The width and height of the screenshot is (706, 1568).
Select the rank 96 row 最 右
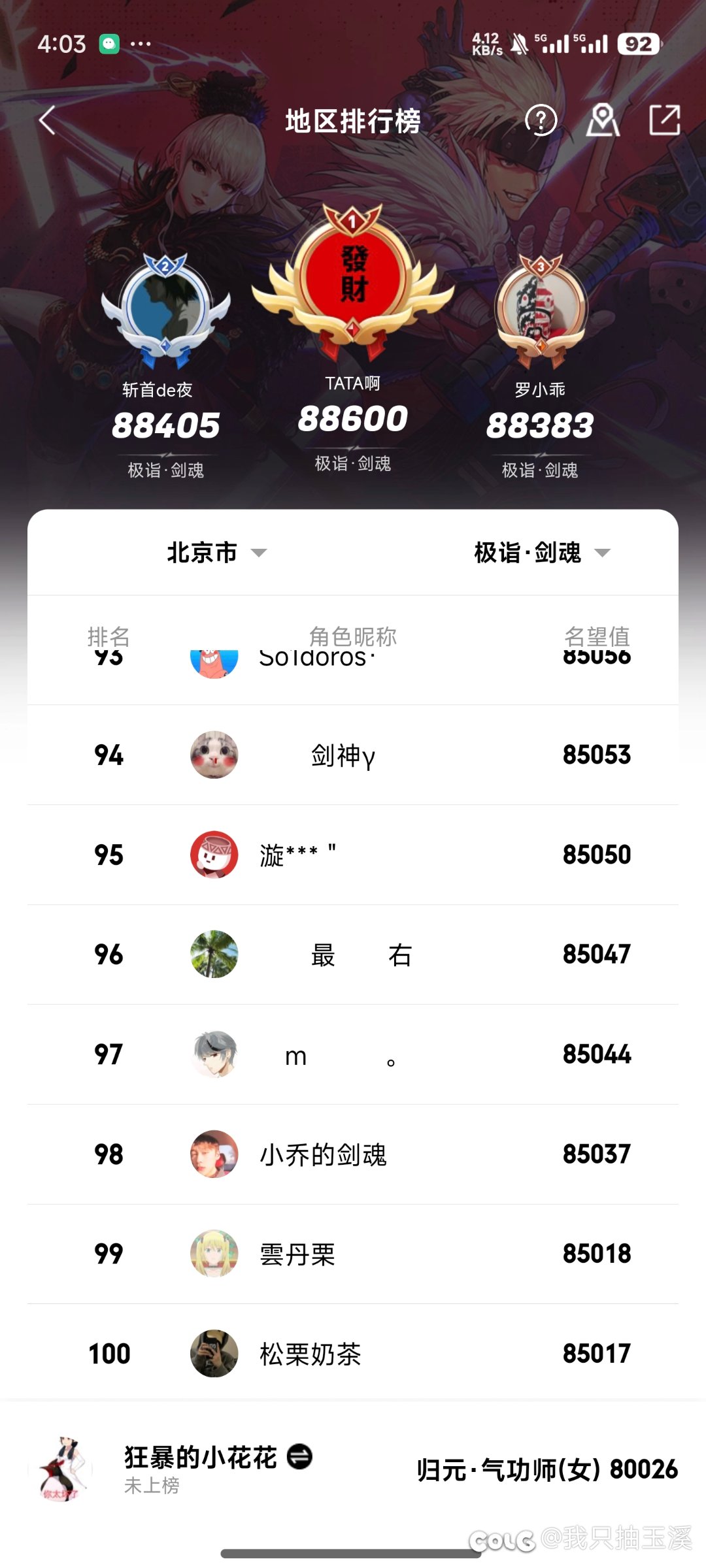(353, 955)
